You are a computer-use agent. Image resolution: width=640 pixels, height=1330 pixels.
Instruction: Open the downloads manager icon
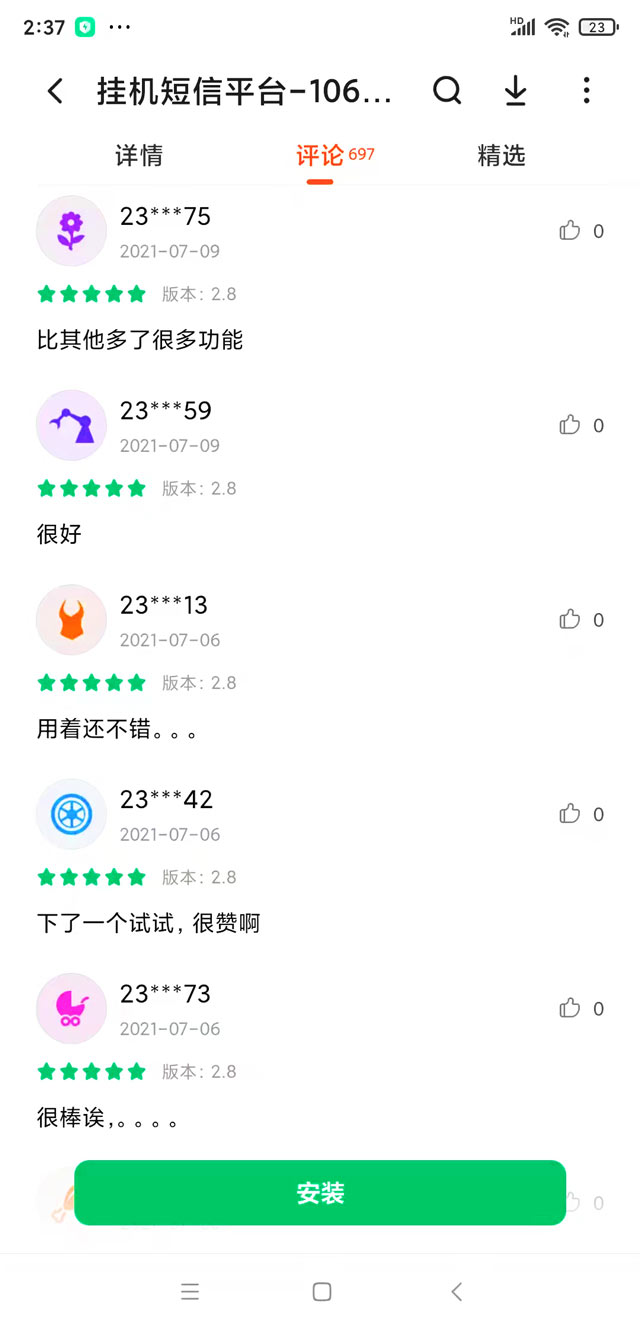tap(515, 91)
